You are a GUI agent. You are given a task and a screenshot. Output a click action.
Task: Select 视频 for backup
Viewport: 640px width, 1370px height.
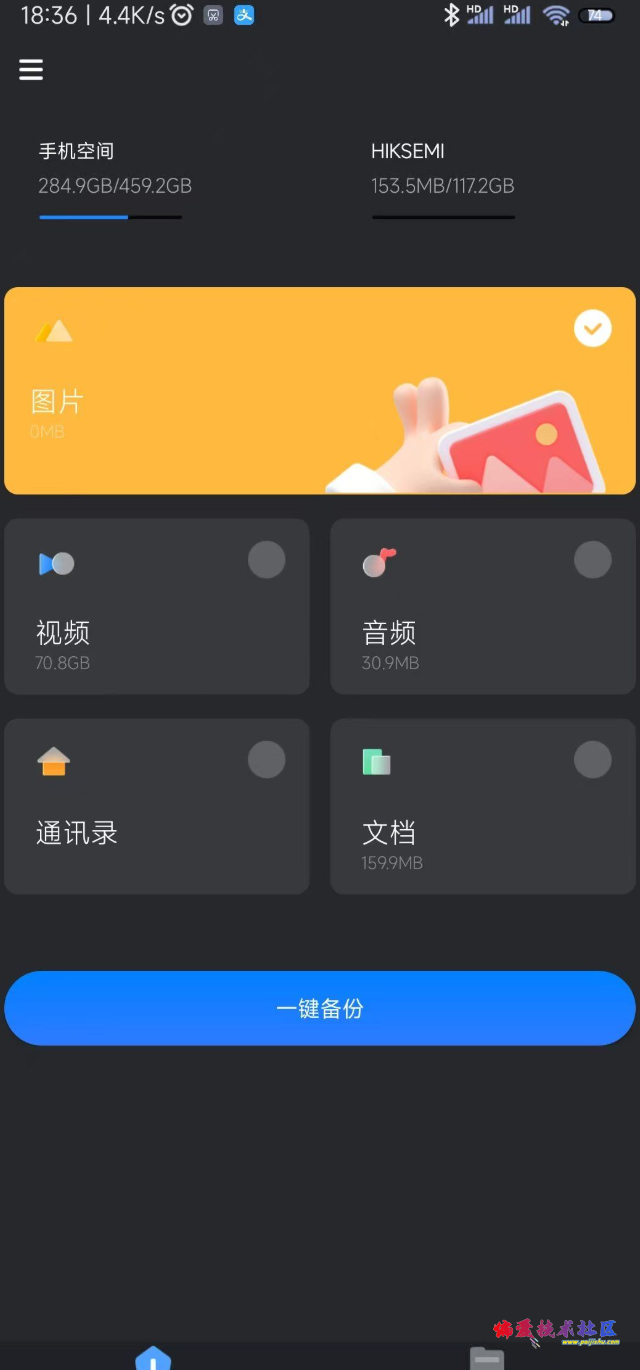[266, 560]
